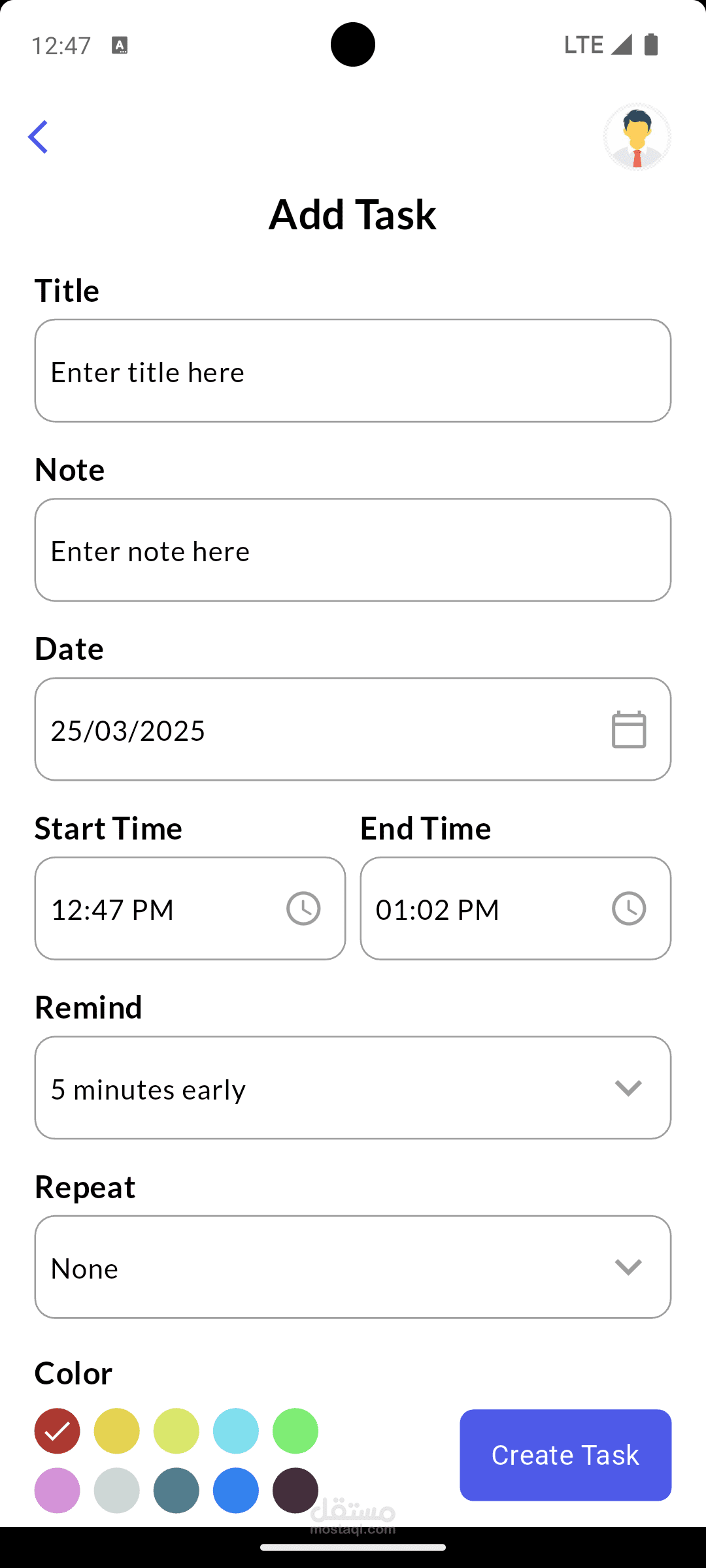Open the profile avatar
Screen dimensions: 706x1568
[x=637, y=137]
